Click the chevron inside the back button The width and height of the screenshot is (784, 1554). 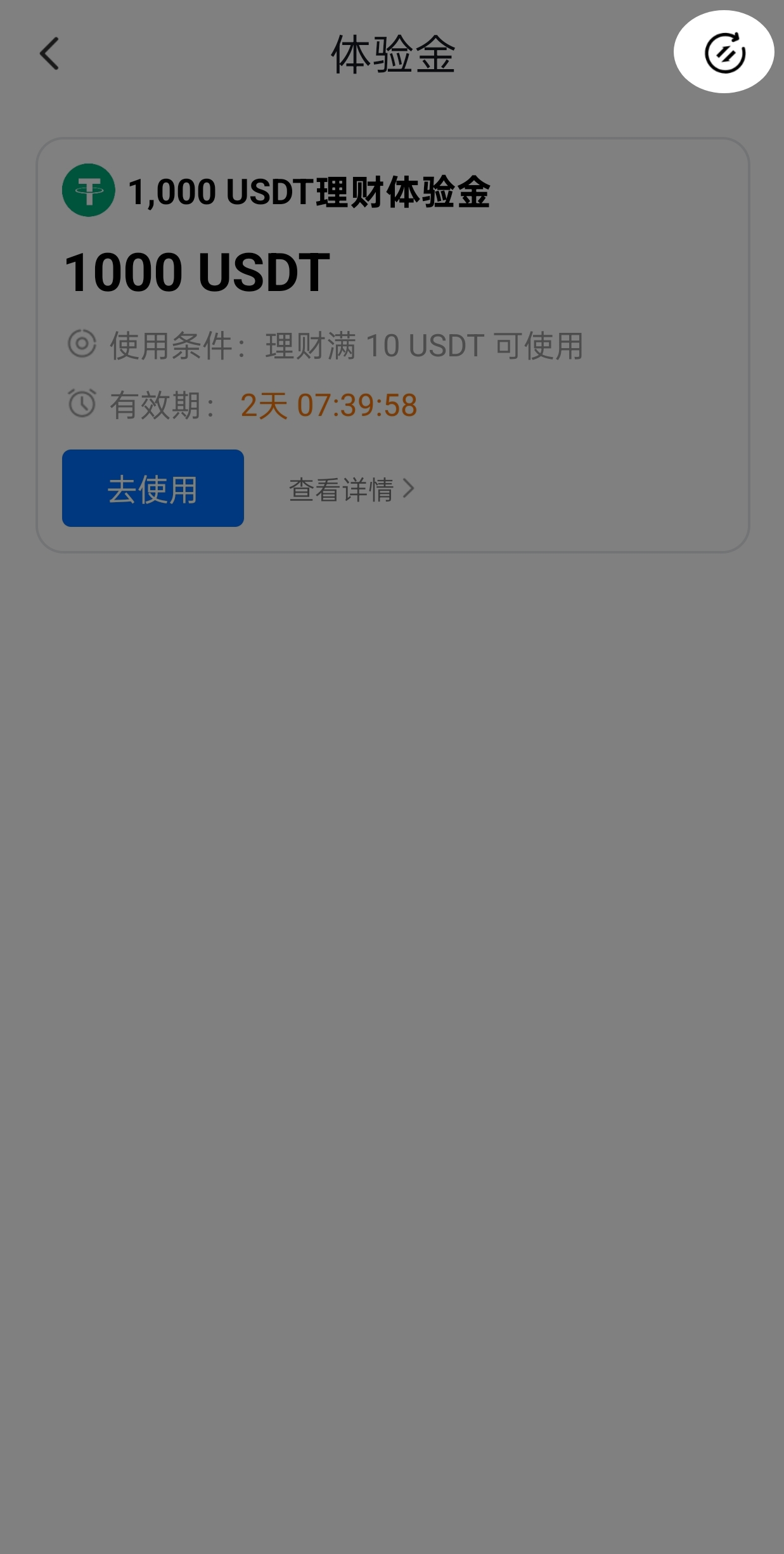pyautogui.click(x=49, y=55)
